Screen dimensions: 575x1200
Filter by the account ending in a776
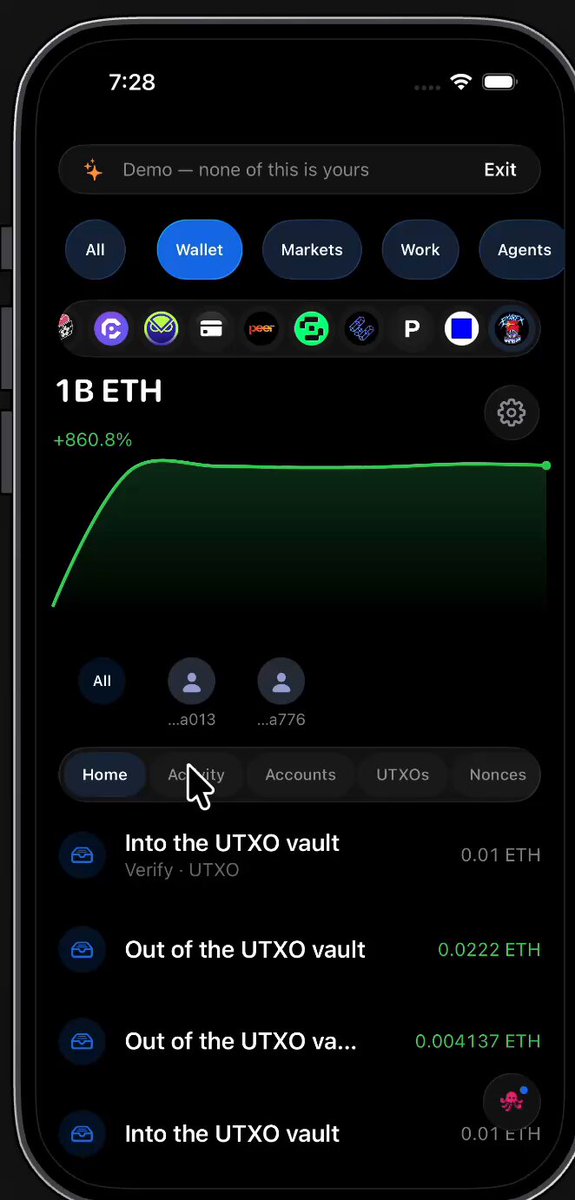(281, 692)
